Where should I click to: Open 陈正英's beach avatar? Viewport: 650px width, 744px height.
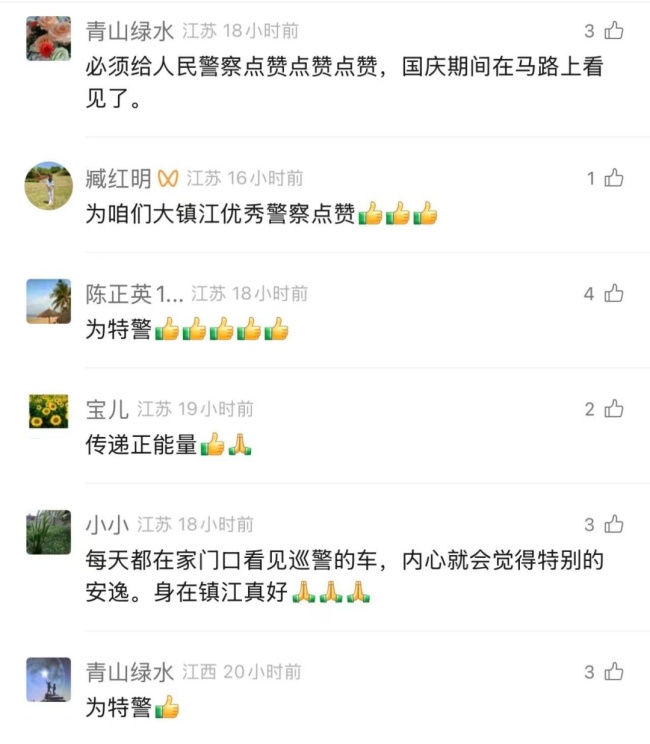[48, 301]
